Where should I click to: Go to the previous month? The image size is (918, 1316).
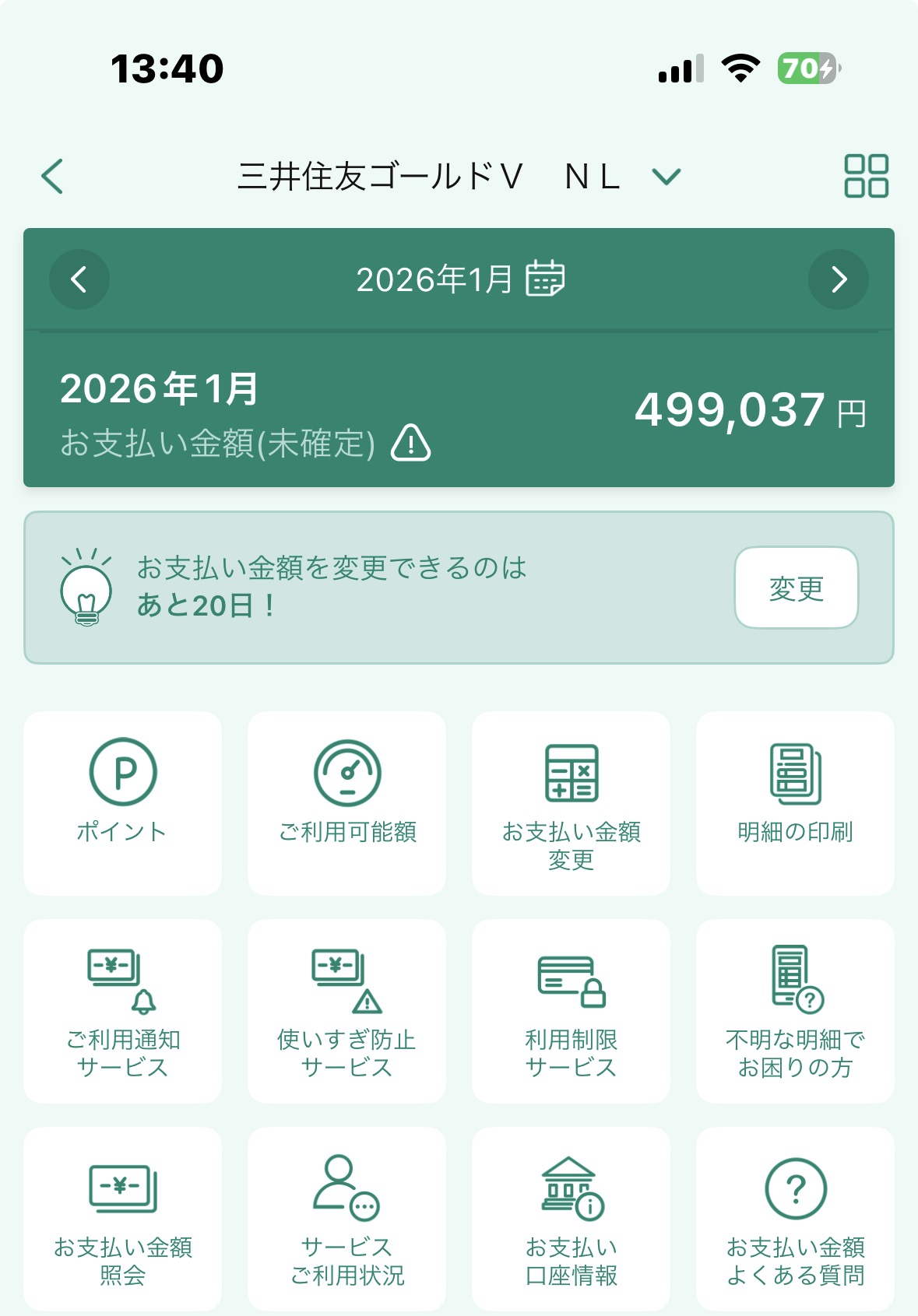pos(79,279)
